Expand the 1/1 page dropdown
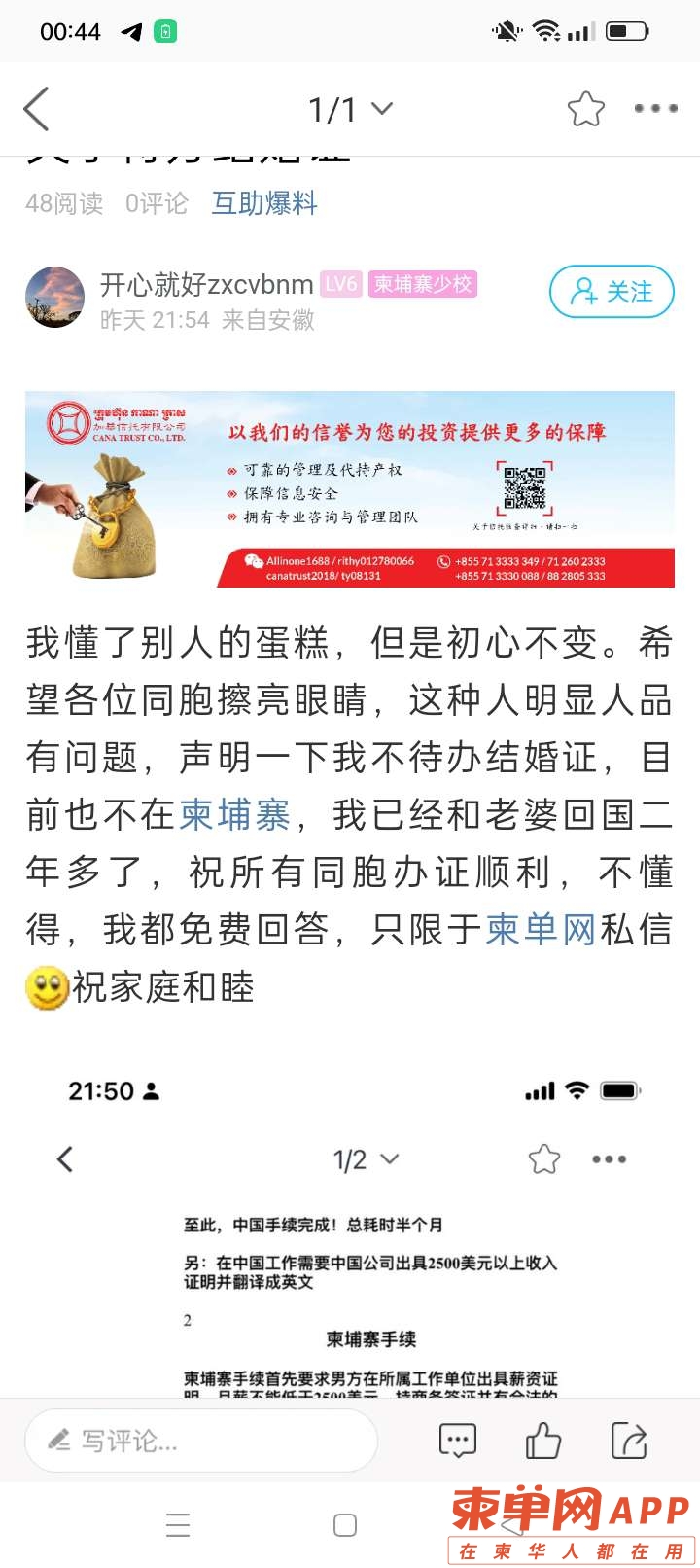Image resolution: width=700 pixels, height=1568 pixels. (x=350, y=109)
